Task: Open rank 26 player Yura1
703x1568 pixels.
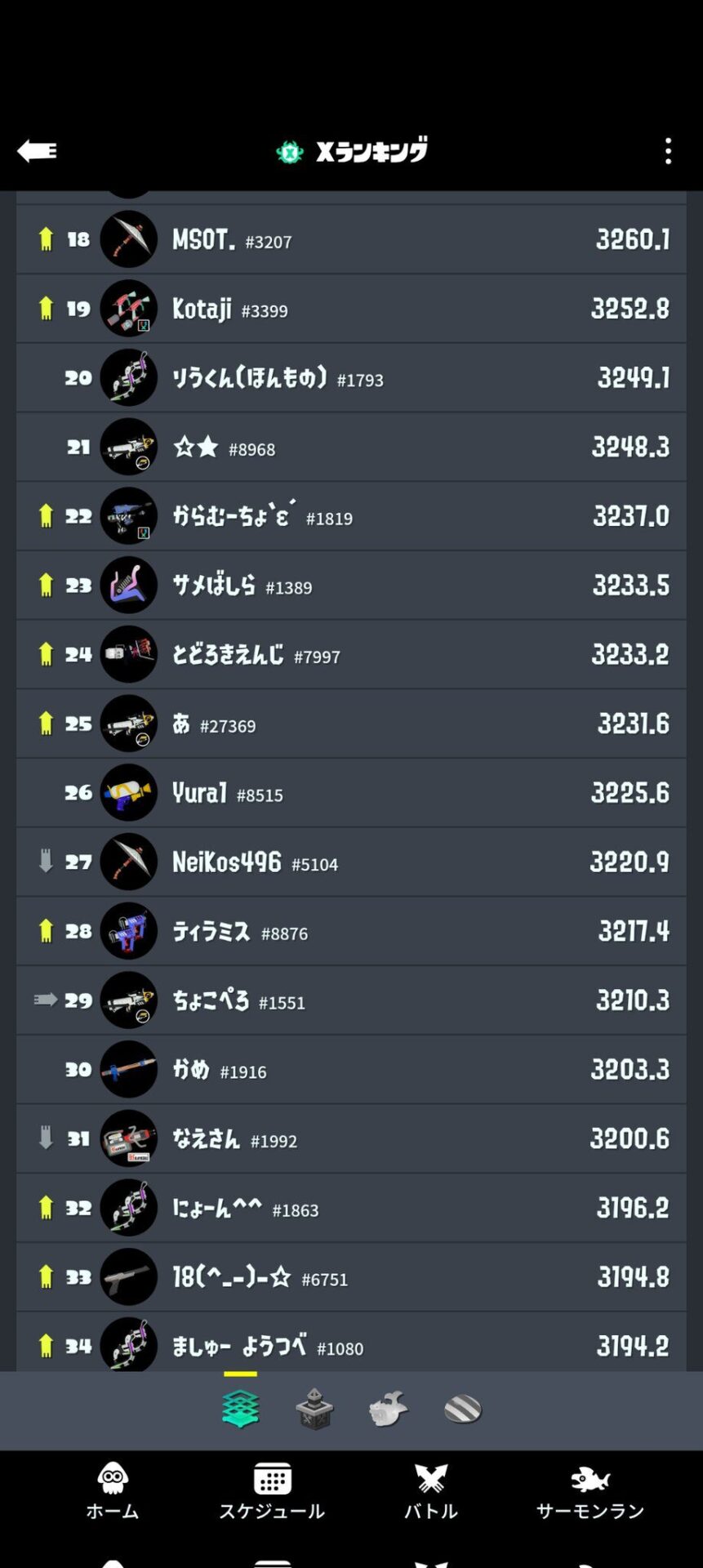Action: click(x=351, y=793)
